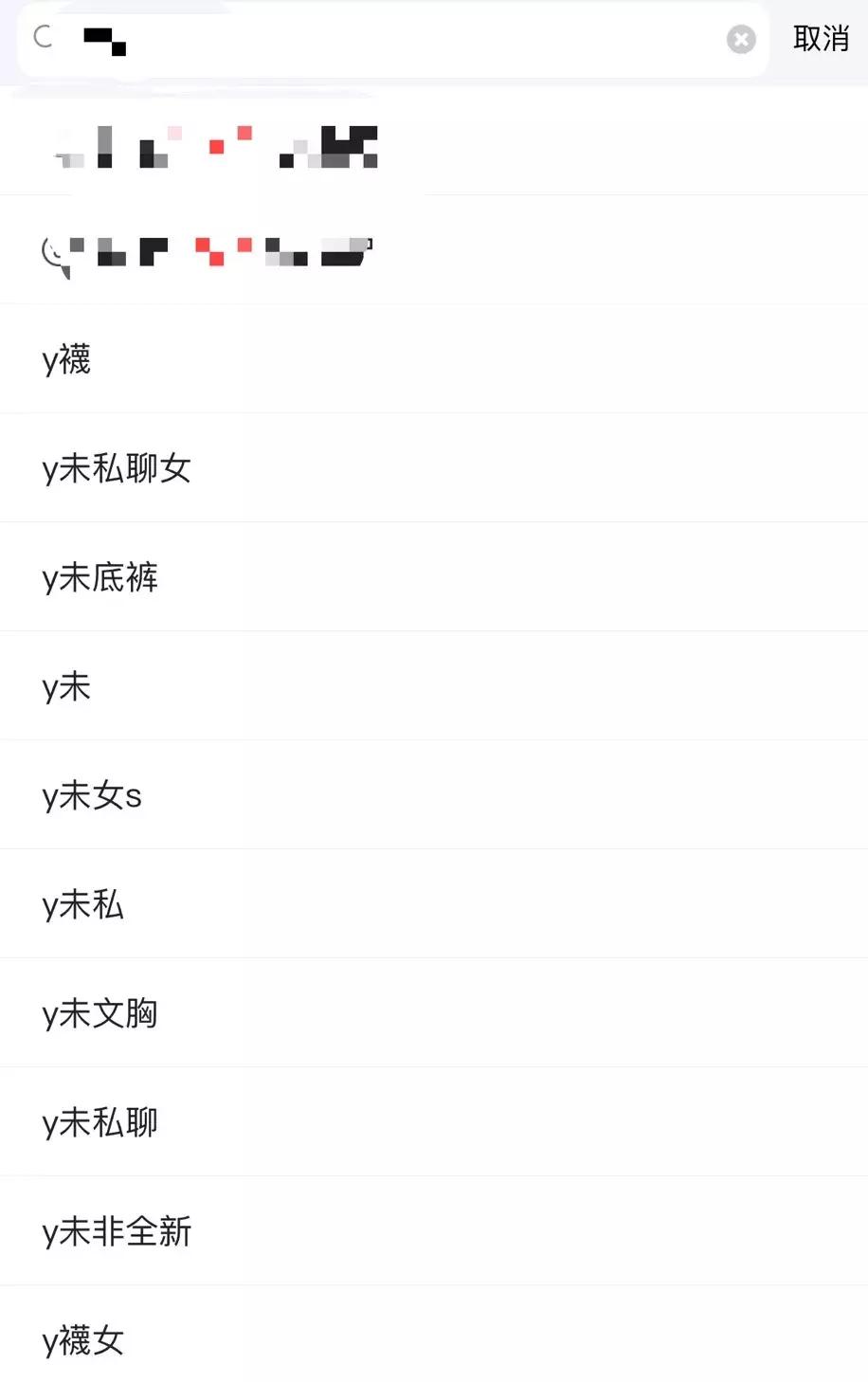Select the y襪 search suggestion
Viewport: 868px width, 1382px height.
pos(65,359)
